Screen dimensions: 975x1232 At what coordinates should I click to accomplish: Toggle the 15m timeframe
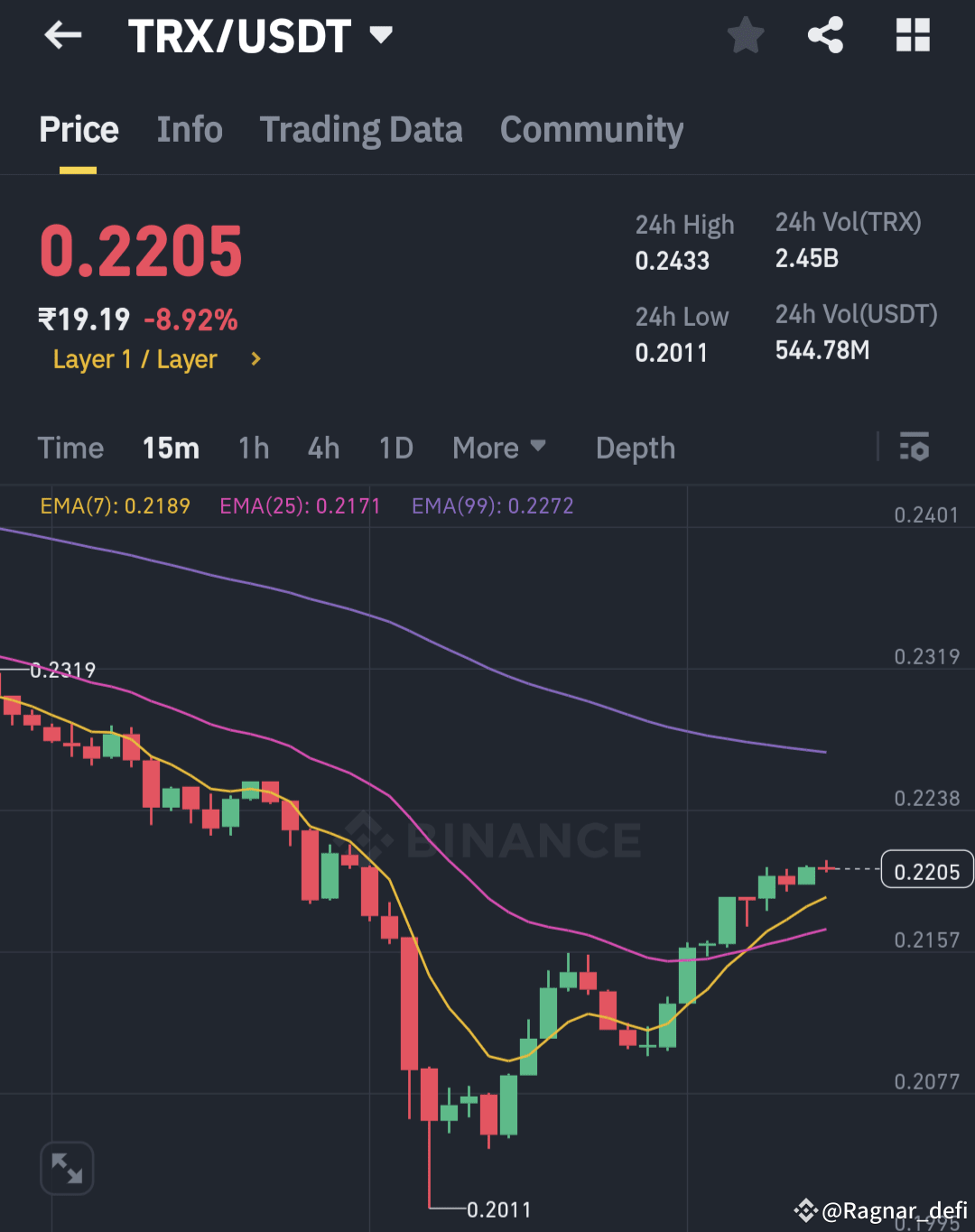pos(171,448)
